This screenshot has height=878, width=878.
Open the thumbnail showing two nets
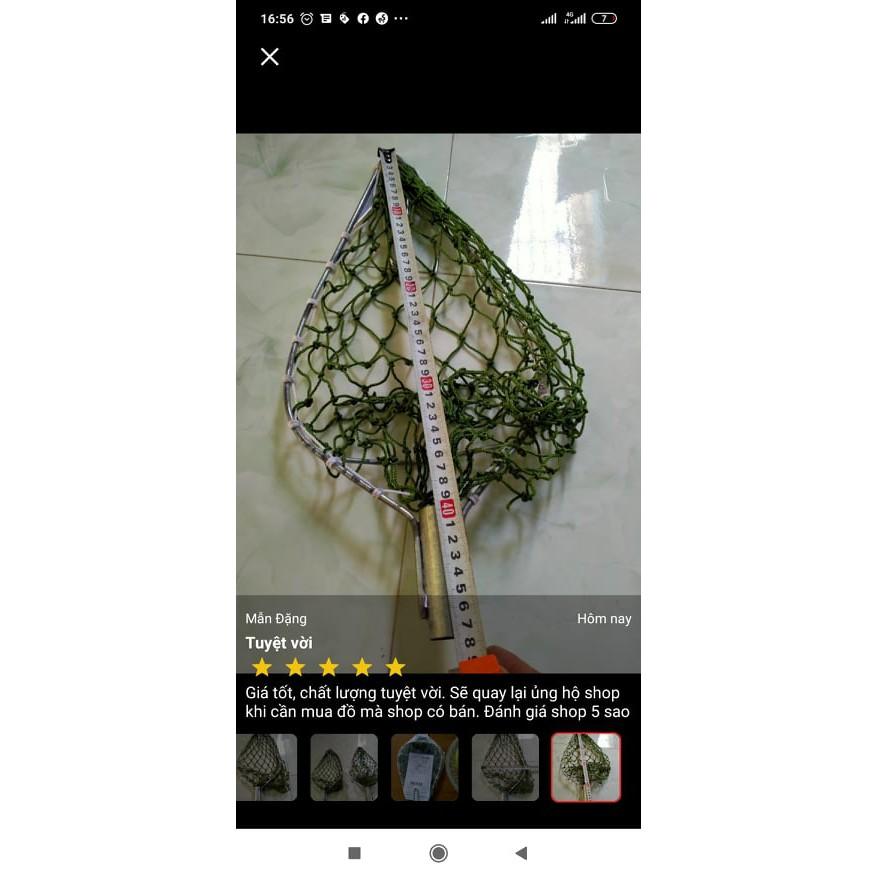tap(344, 767)
